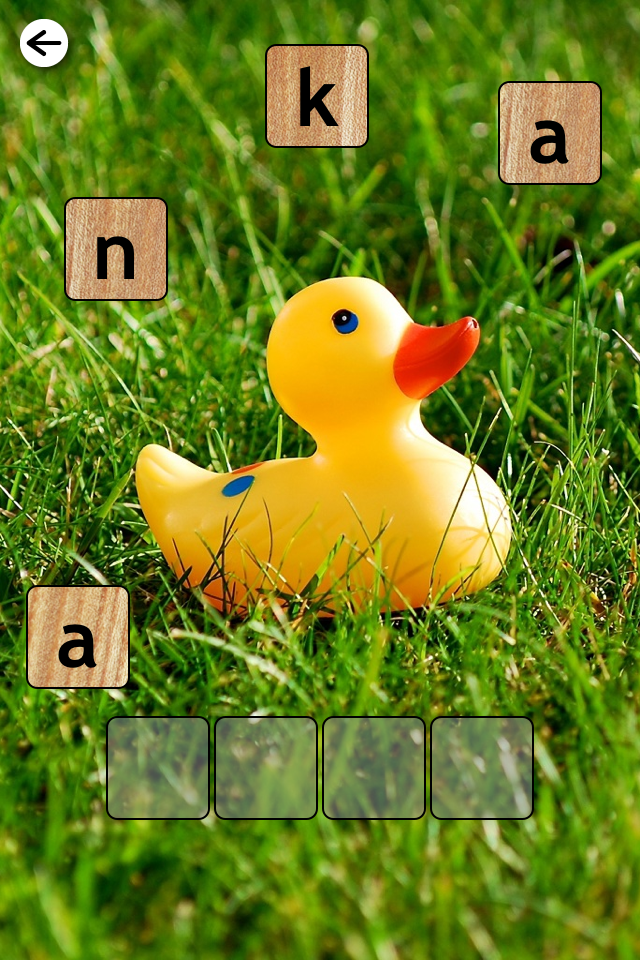Viewport: 640px width, 960px height.
Task: Go back using the arrow icon
Action: tap(44, 43)
